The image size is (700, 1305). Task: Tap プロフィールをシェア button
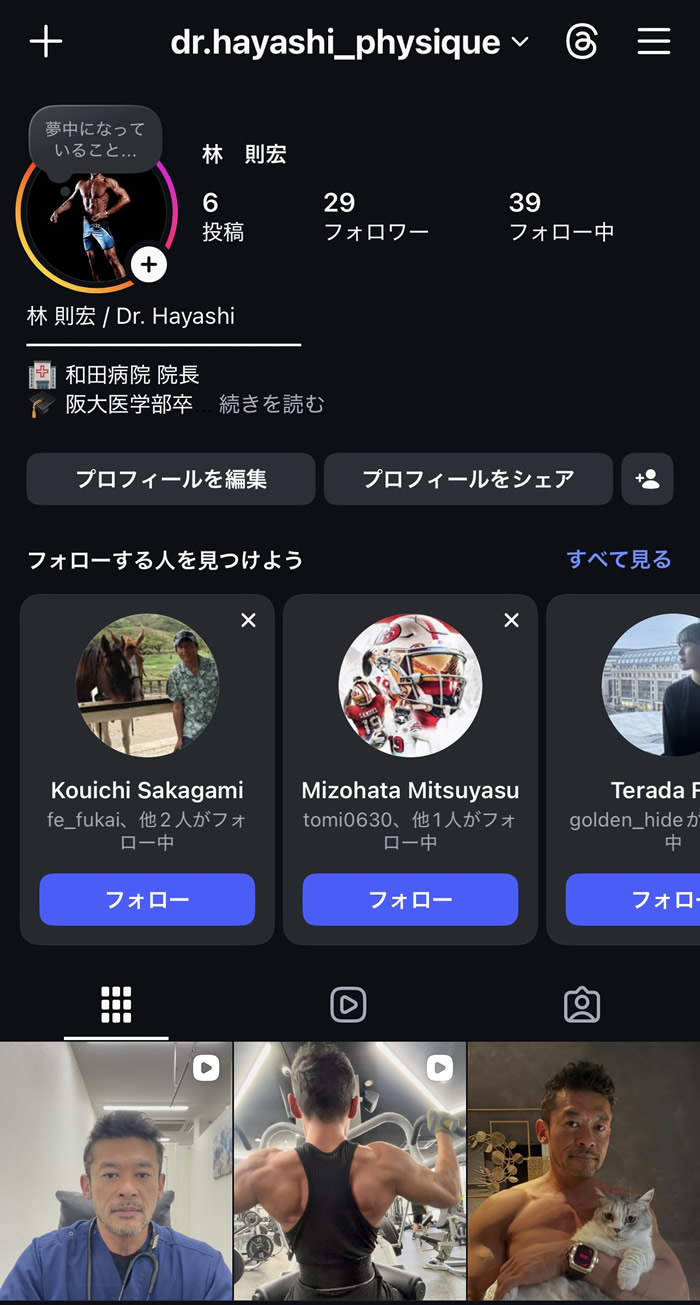pyautogui.click(x=468, y=479)
